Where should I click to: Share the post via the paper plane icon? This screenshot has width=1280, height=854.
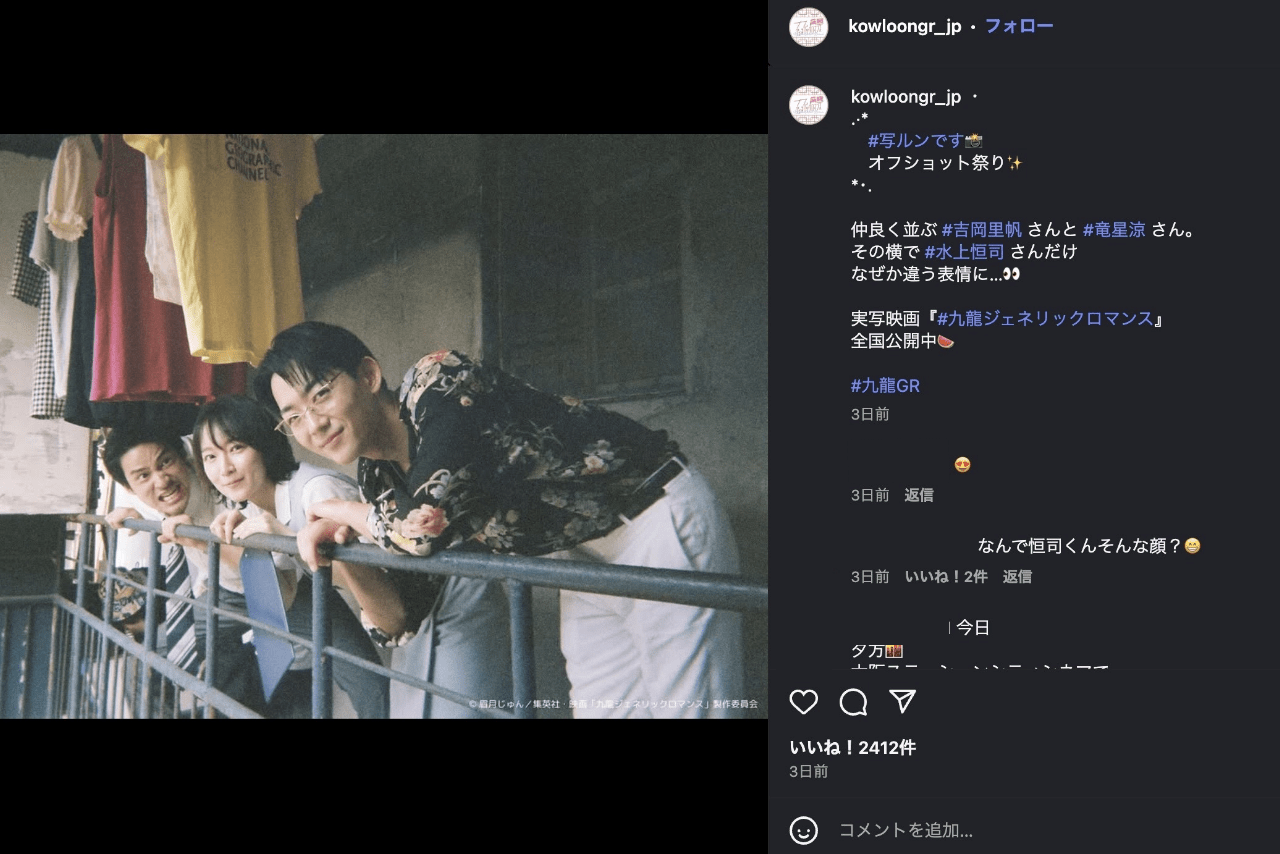click(x=903, y=702)
